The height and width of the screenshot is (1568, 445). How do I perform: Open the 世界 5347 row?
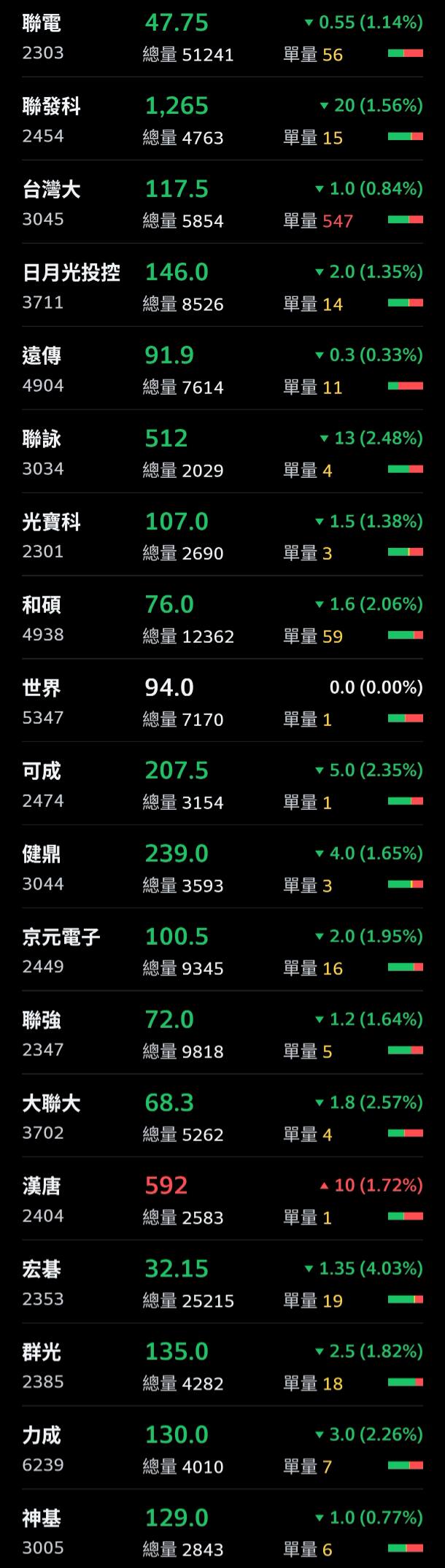point(222,703)
